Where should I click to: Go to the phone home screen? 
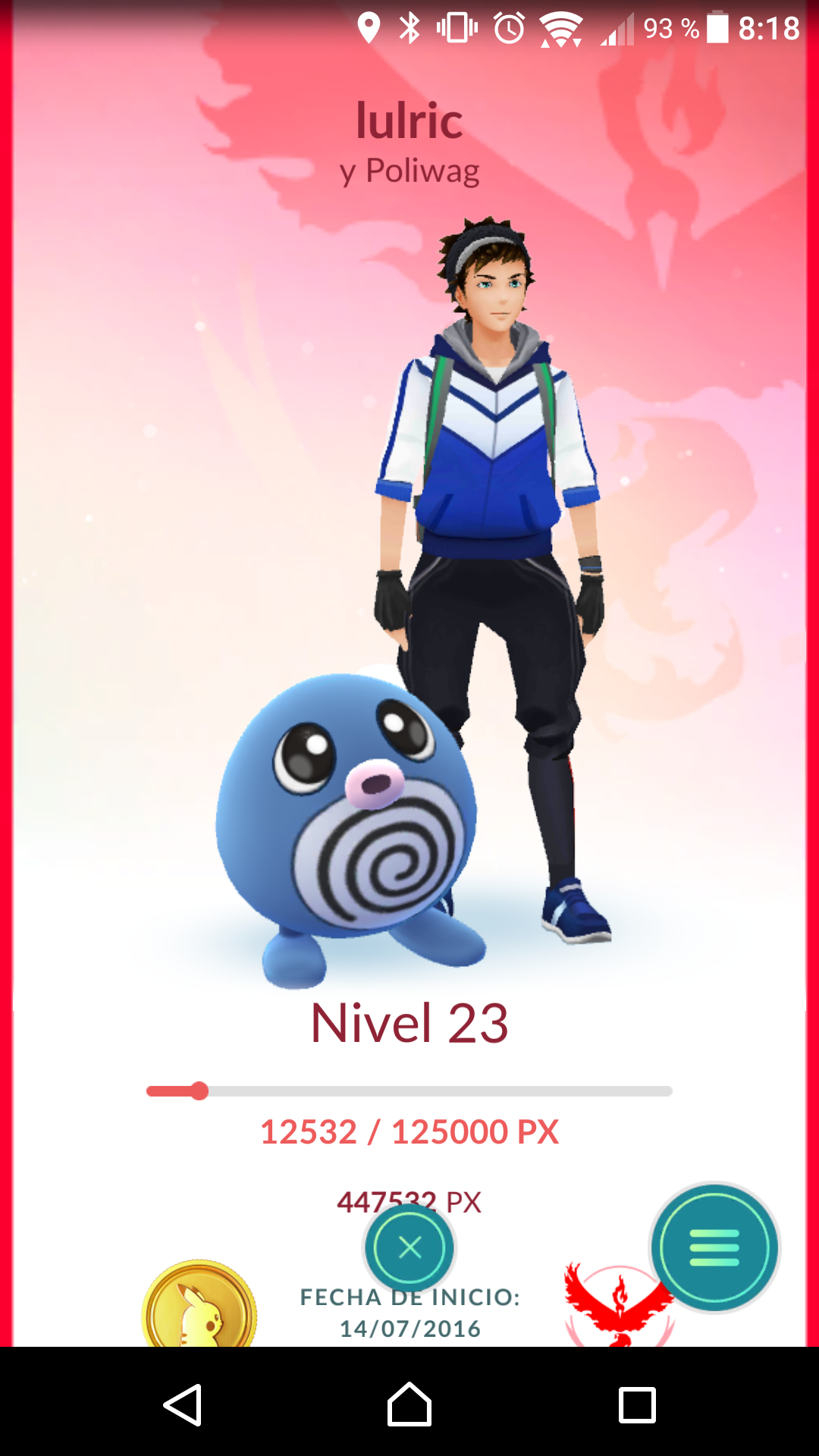point(409,1405)
